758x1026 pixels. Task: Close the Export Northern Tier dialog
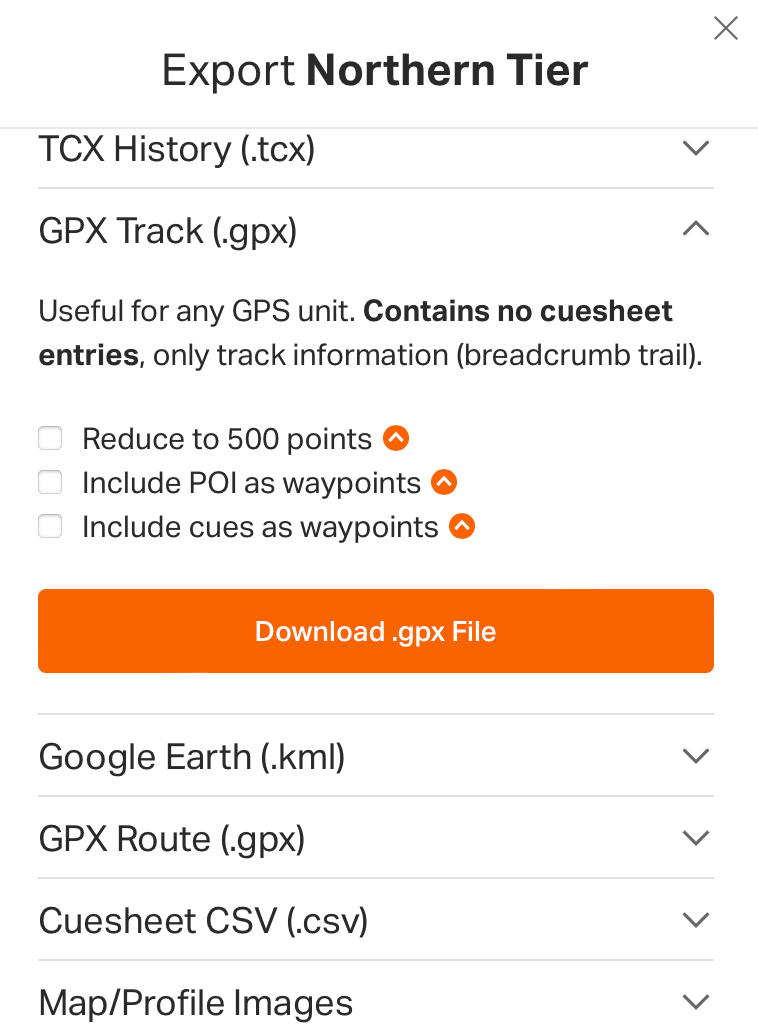[725, 29]
